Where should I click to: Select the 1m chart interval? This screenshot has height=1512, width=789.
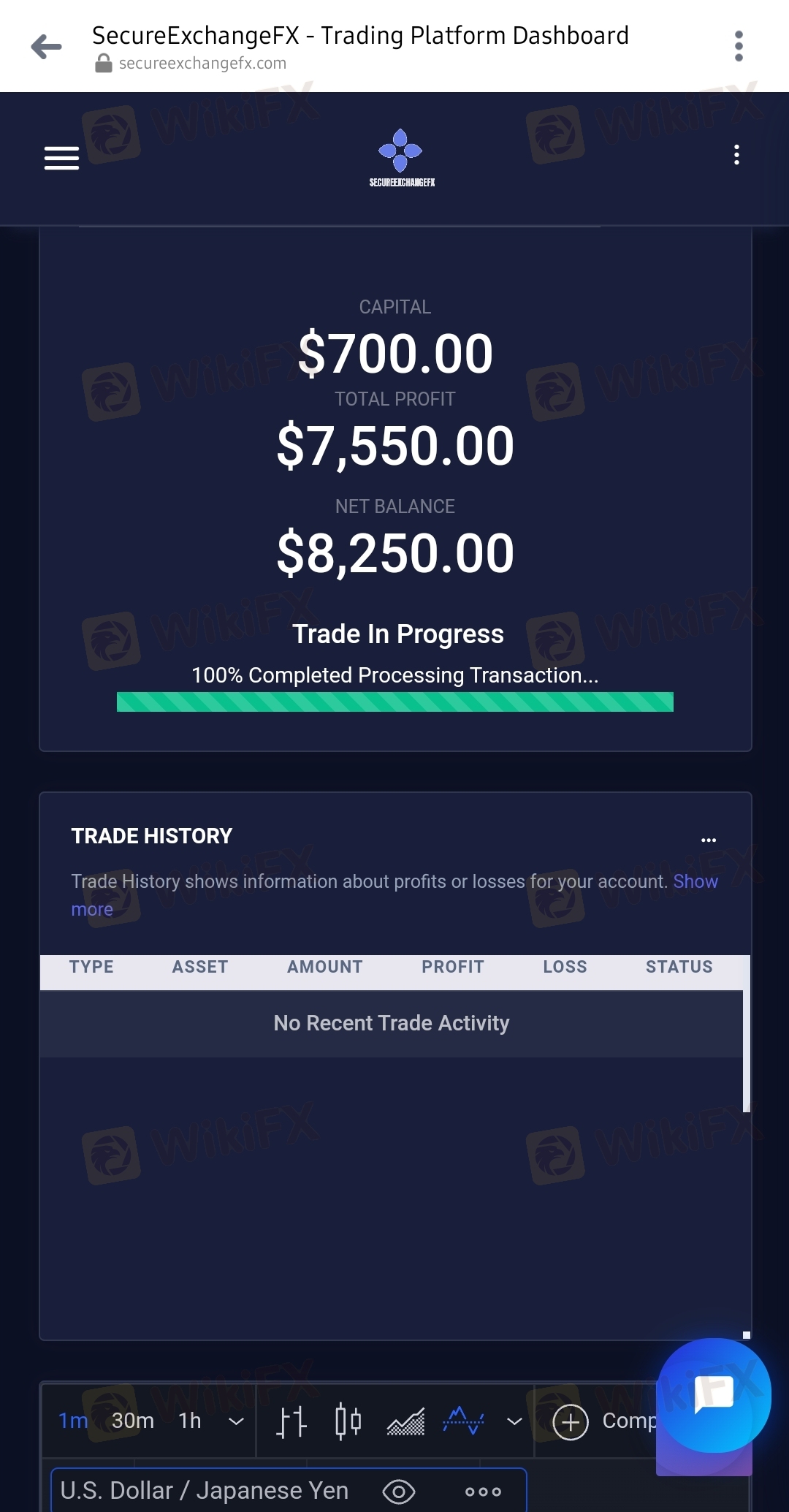coord(73,1421)
